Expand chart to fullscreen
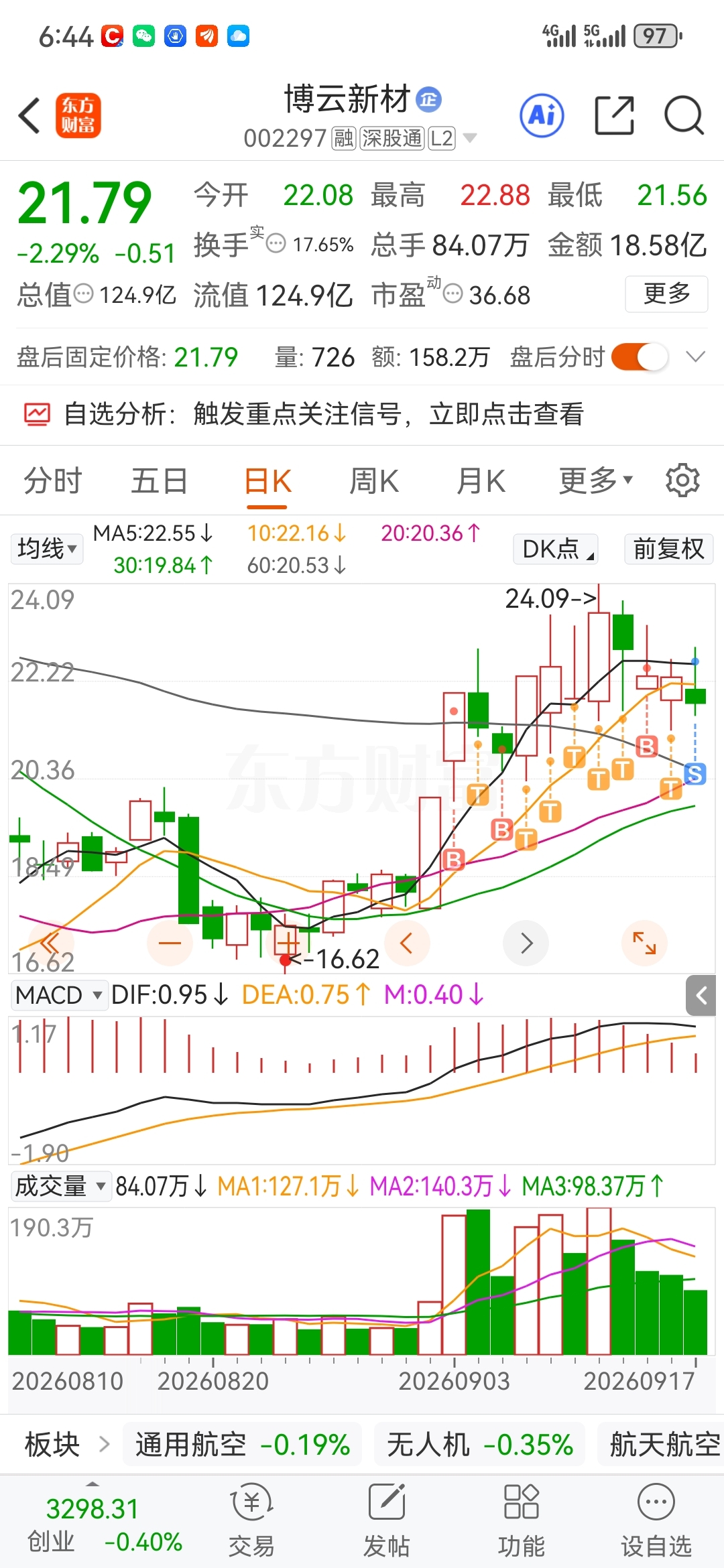 point(645,943)
